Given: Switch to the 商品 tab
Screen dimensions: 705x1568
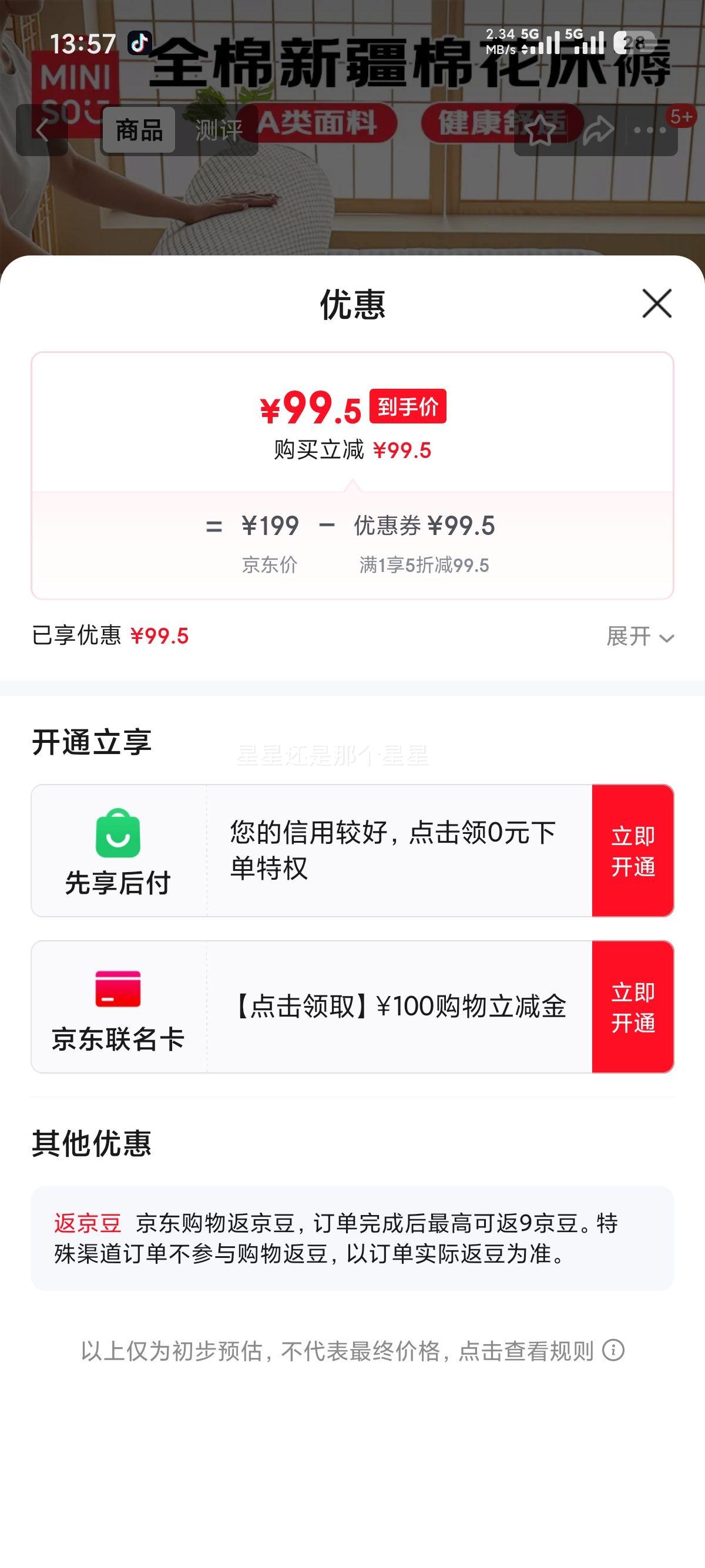Looking at the screenshot, I should (x=139, y=130).
